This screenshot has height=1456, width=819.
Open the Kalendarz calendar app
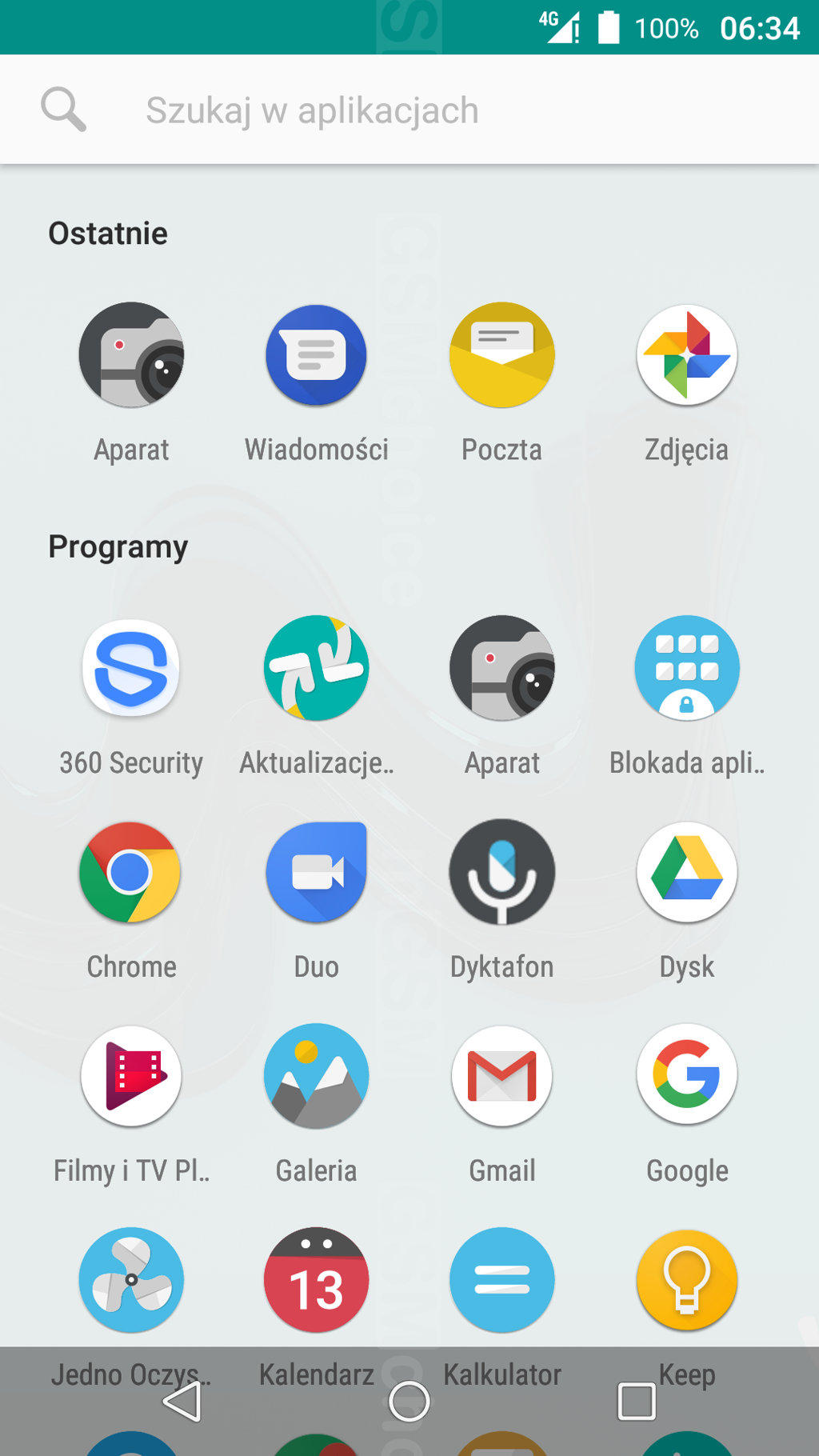point(316,1281)
